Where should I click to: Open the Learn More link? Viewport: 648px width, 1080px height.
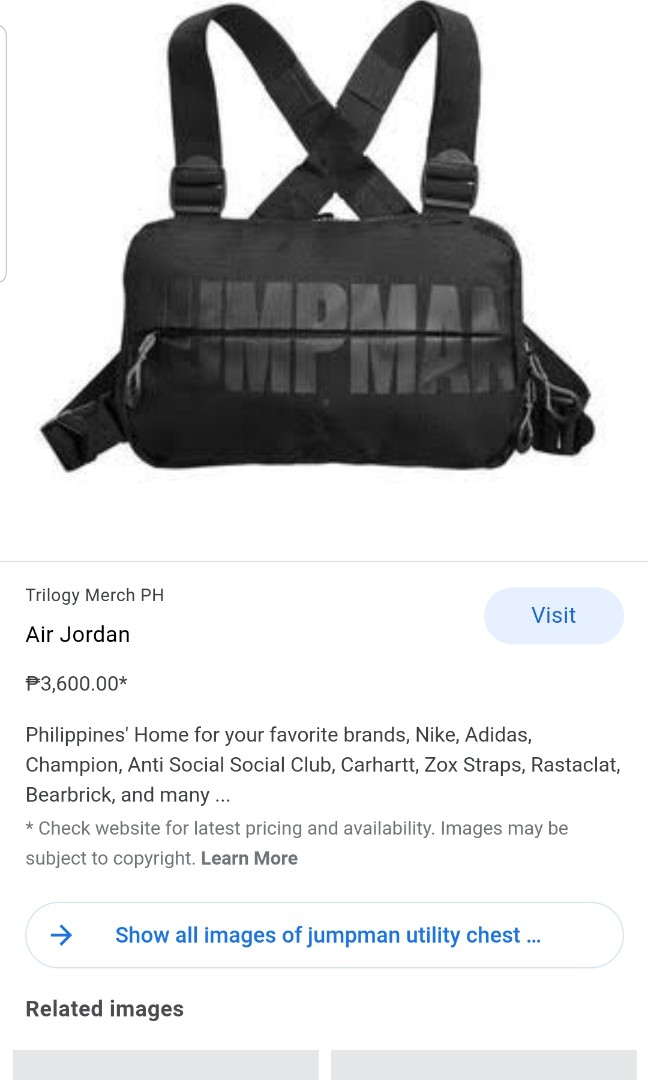249,858
